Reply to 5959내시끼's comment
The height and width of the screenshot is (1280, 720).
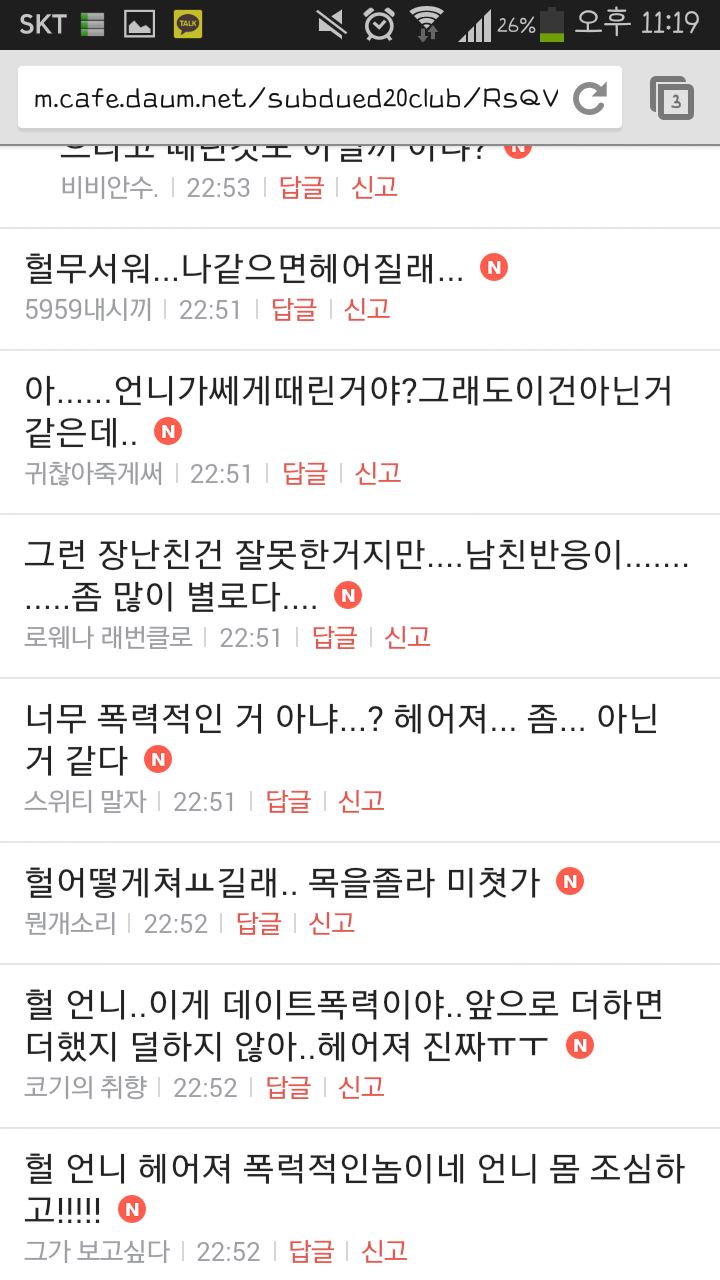(294, 310)
